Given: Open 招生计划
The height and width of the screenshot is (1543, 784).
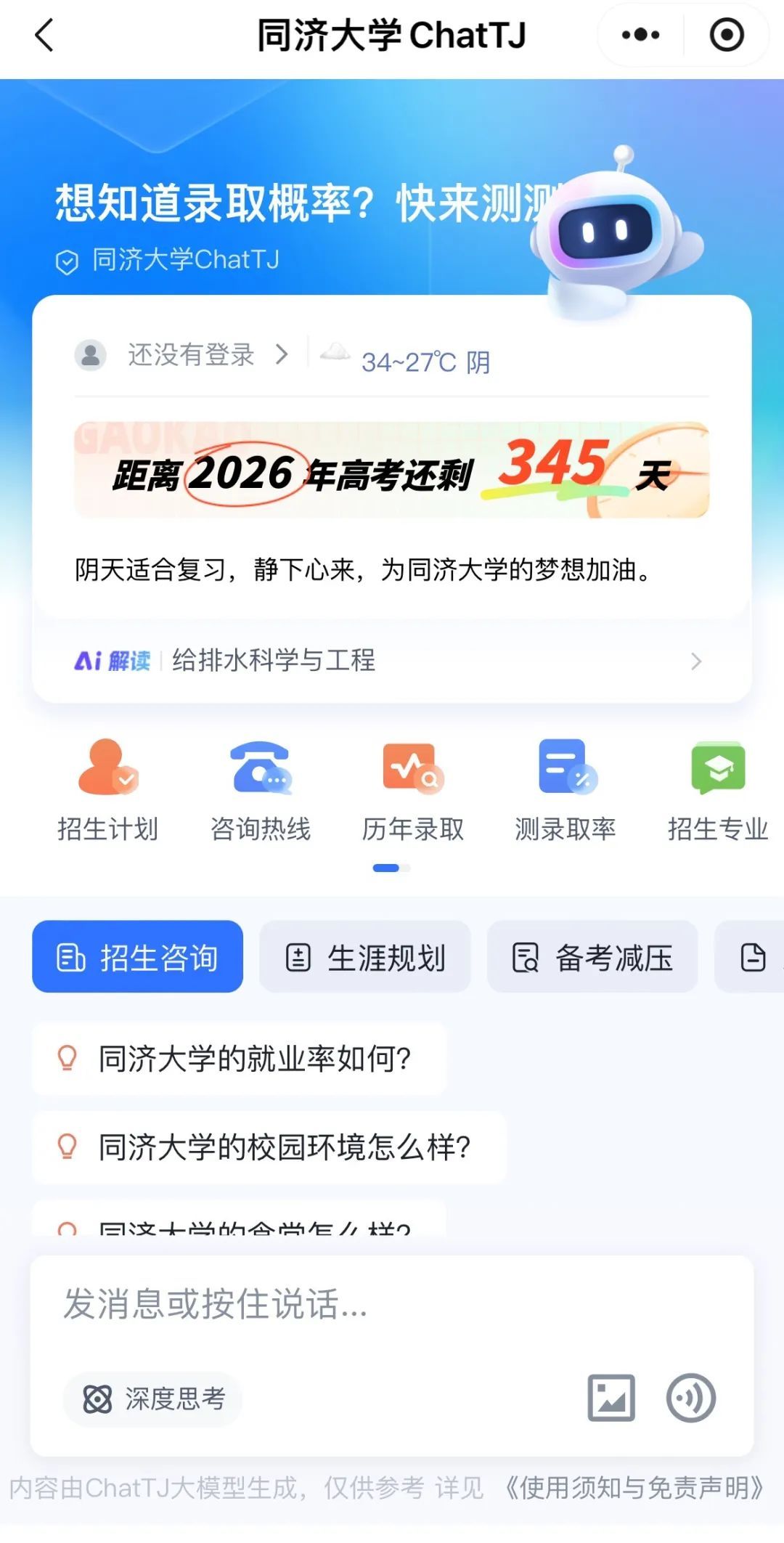Looking at the screenshot, I should click(x=107, y=789).
